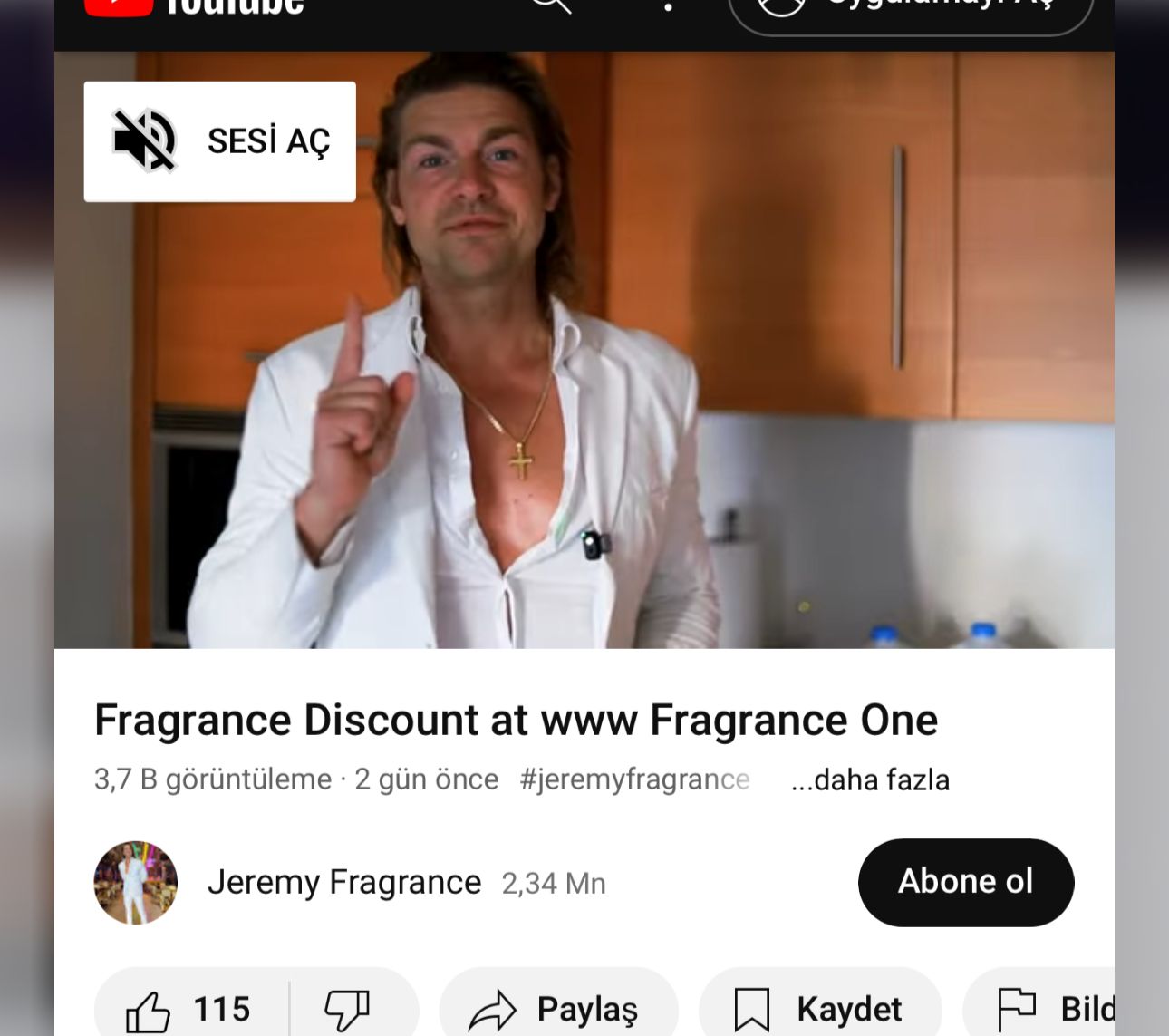Dislike this video
Screen dimensions: 1169x1036
[x=348, y=1009]
